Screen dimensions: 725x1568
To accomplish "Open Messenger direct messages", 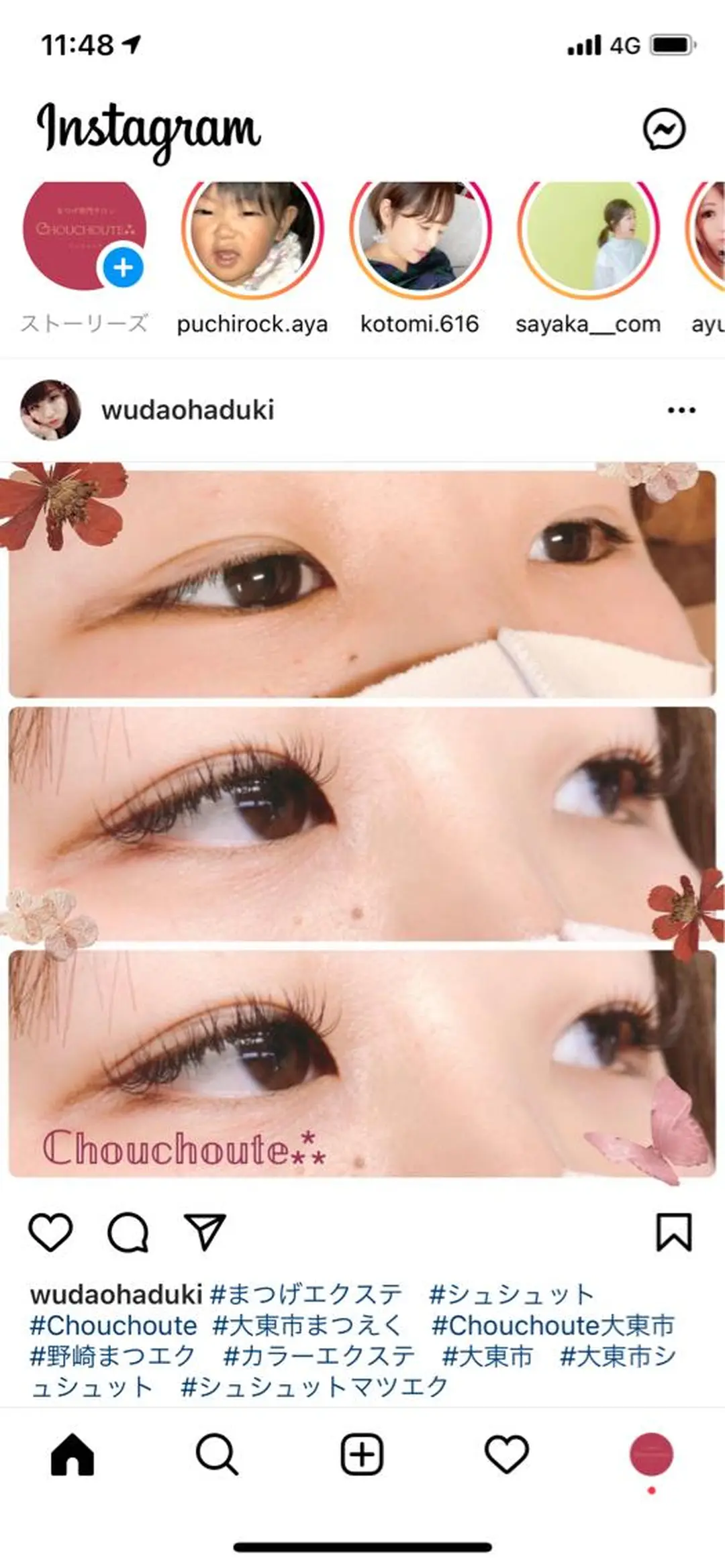I will 664,129.
